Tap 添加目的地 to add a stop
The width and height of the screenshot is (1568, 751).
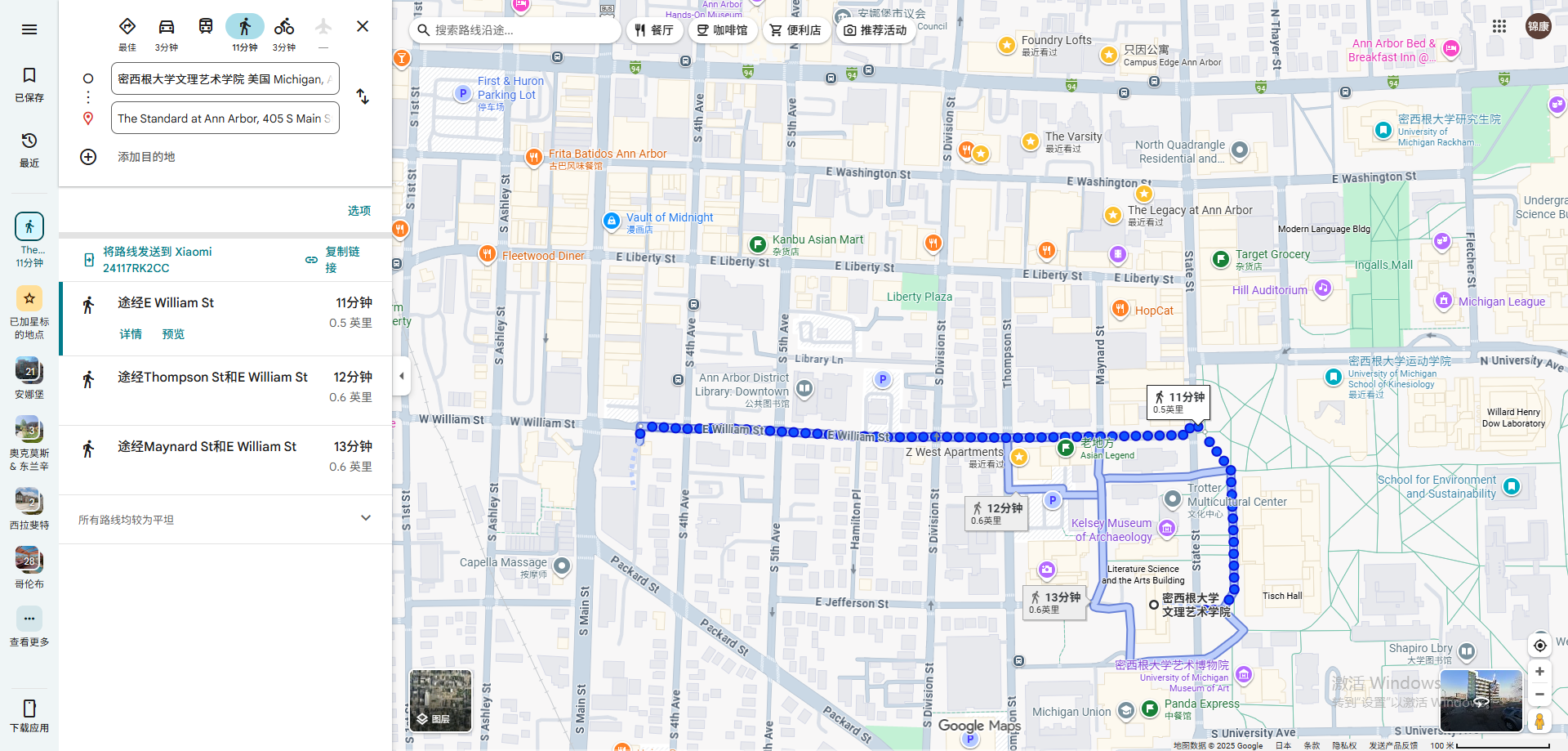tap(145, 157)
